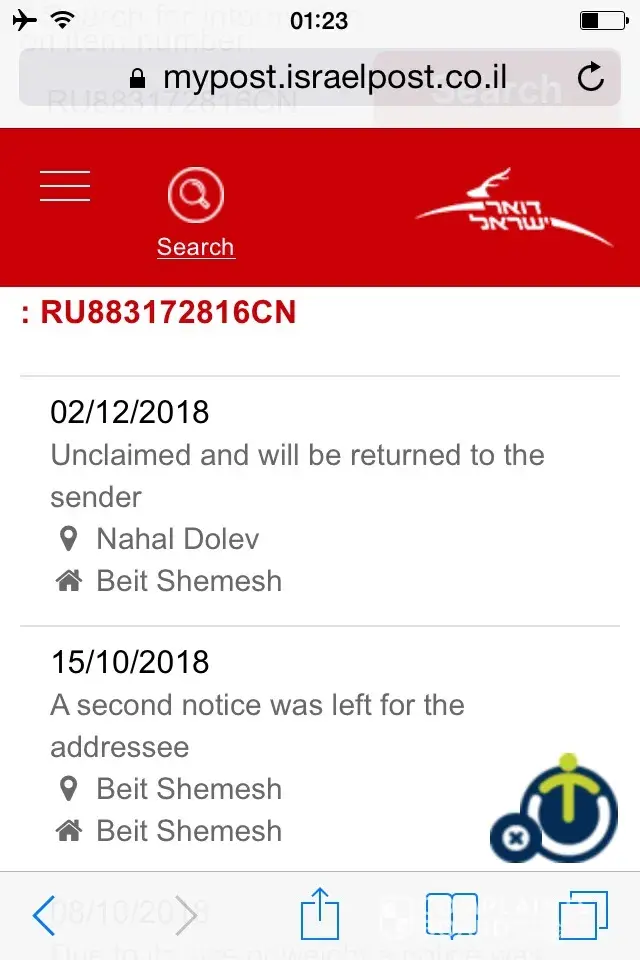Image resolution: width=640 pixels, height=960 pixels.
Task: Open the hamburger menu
Action: pyautogui.click(x=65, y=187)
